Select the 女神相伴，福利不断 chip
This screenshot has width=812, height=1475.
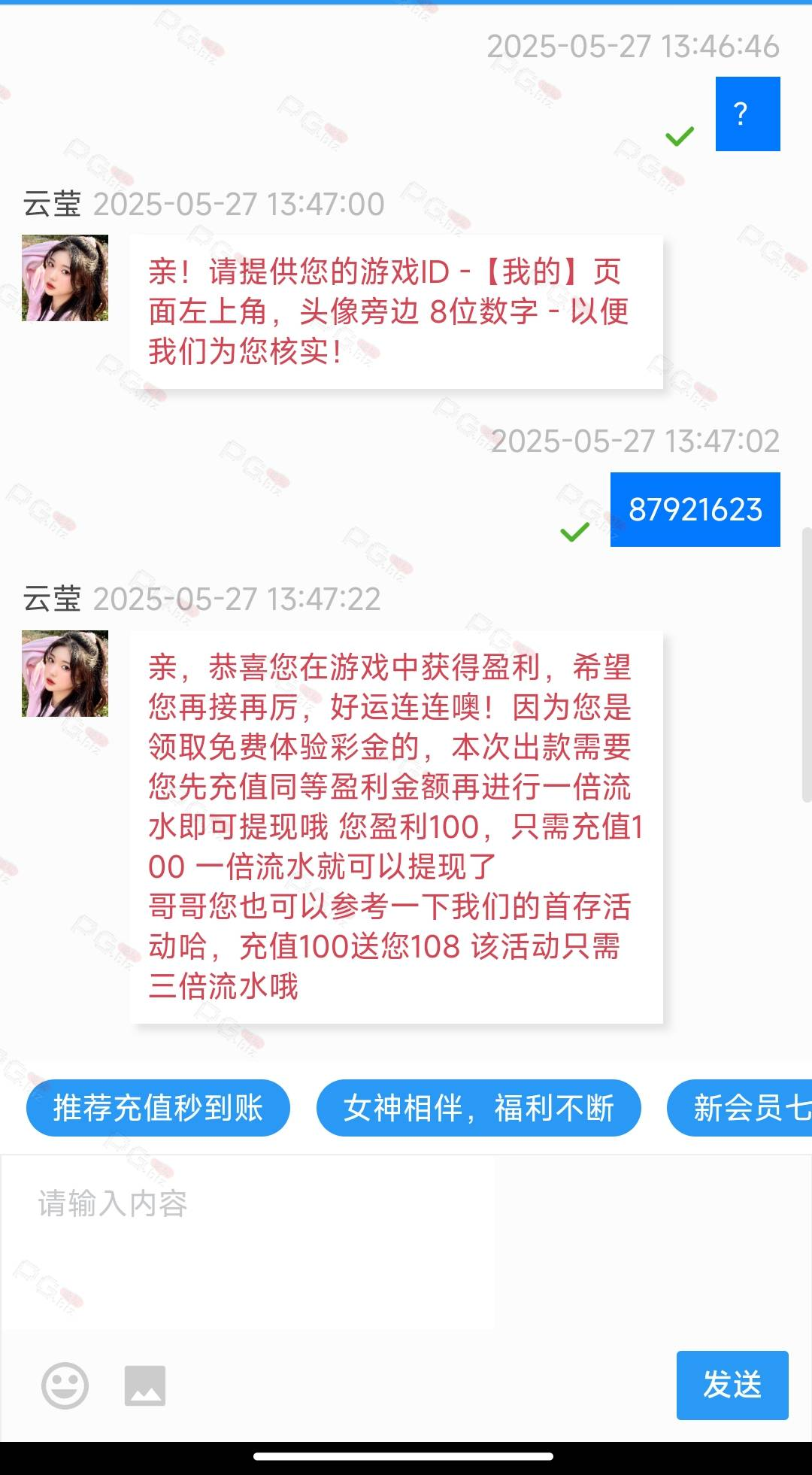(479, 1108)
